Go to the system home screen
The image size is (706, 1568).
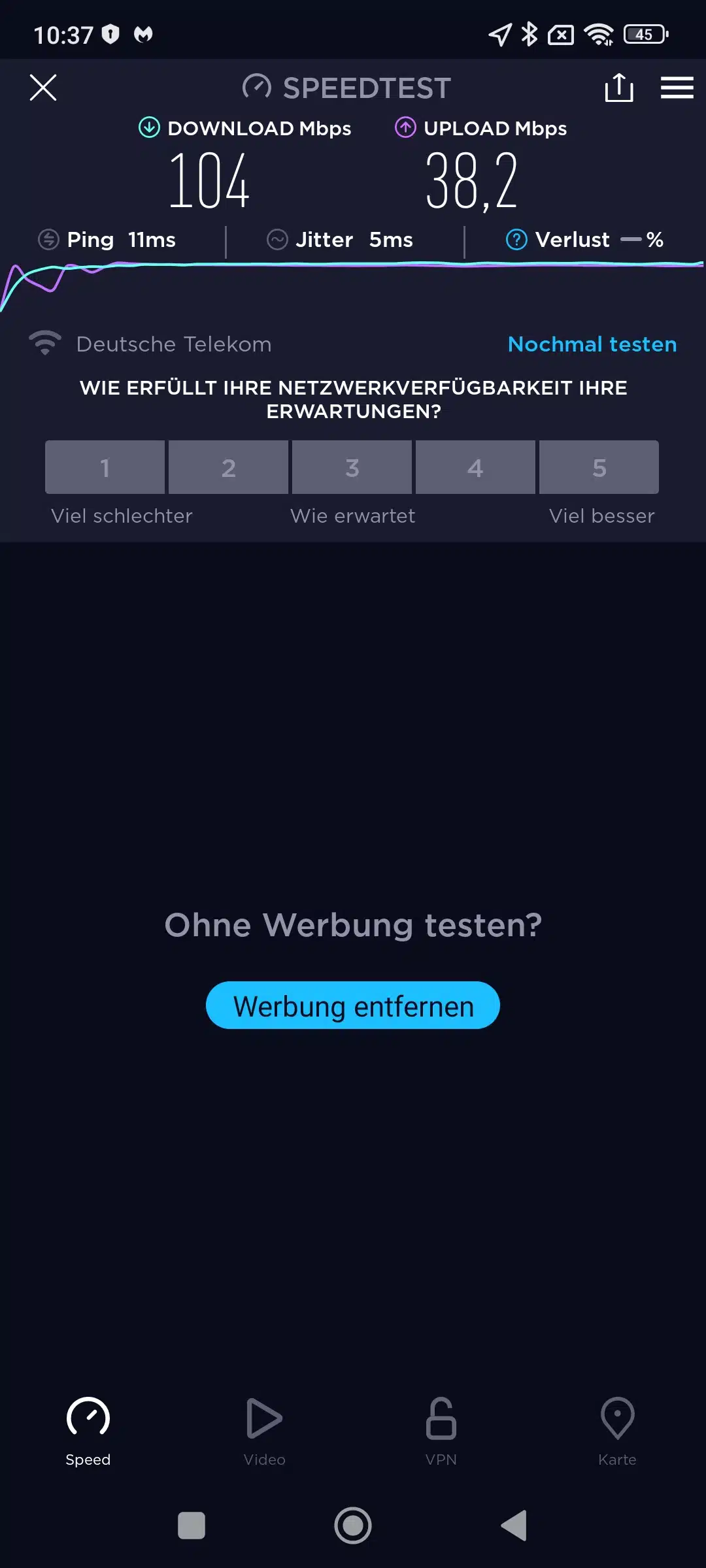(x=353, y=1526)
